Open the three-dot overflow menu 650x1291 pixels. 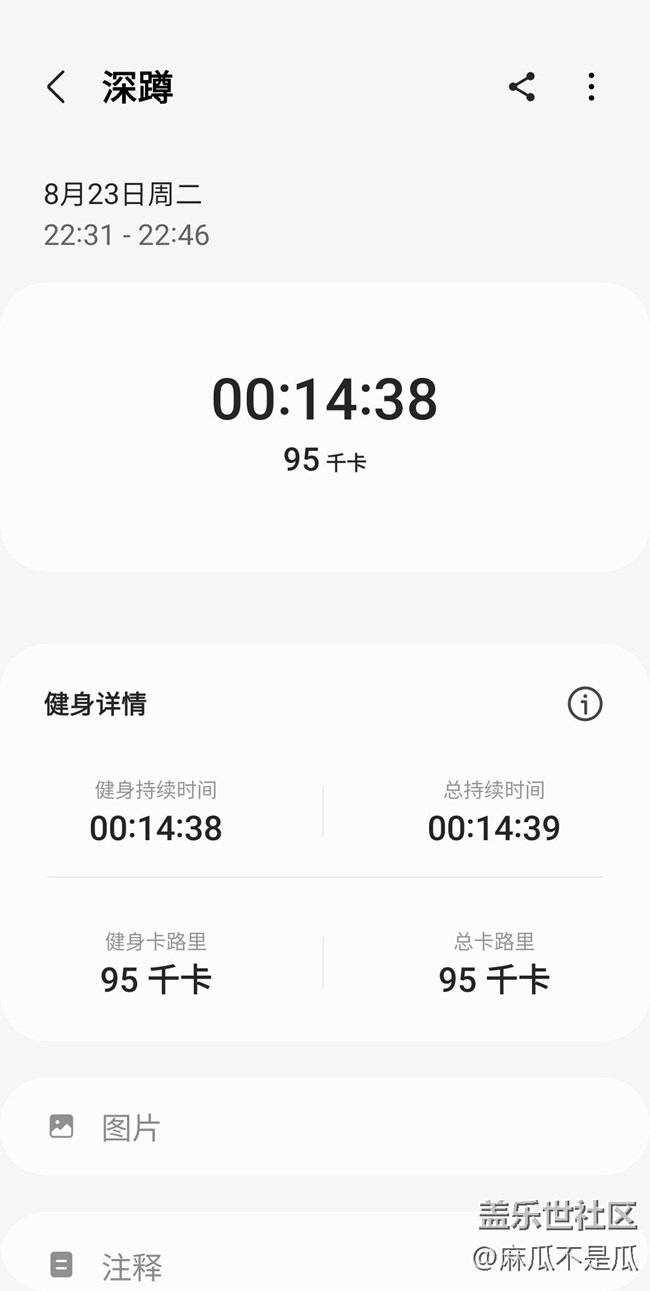click(x=591, y=87)
